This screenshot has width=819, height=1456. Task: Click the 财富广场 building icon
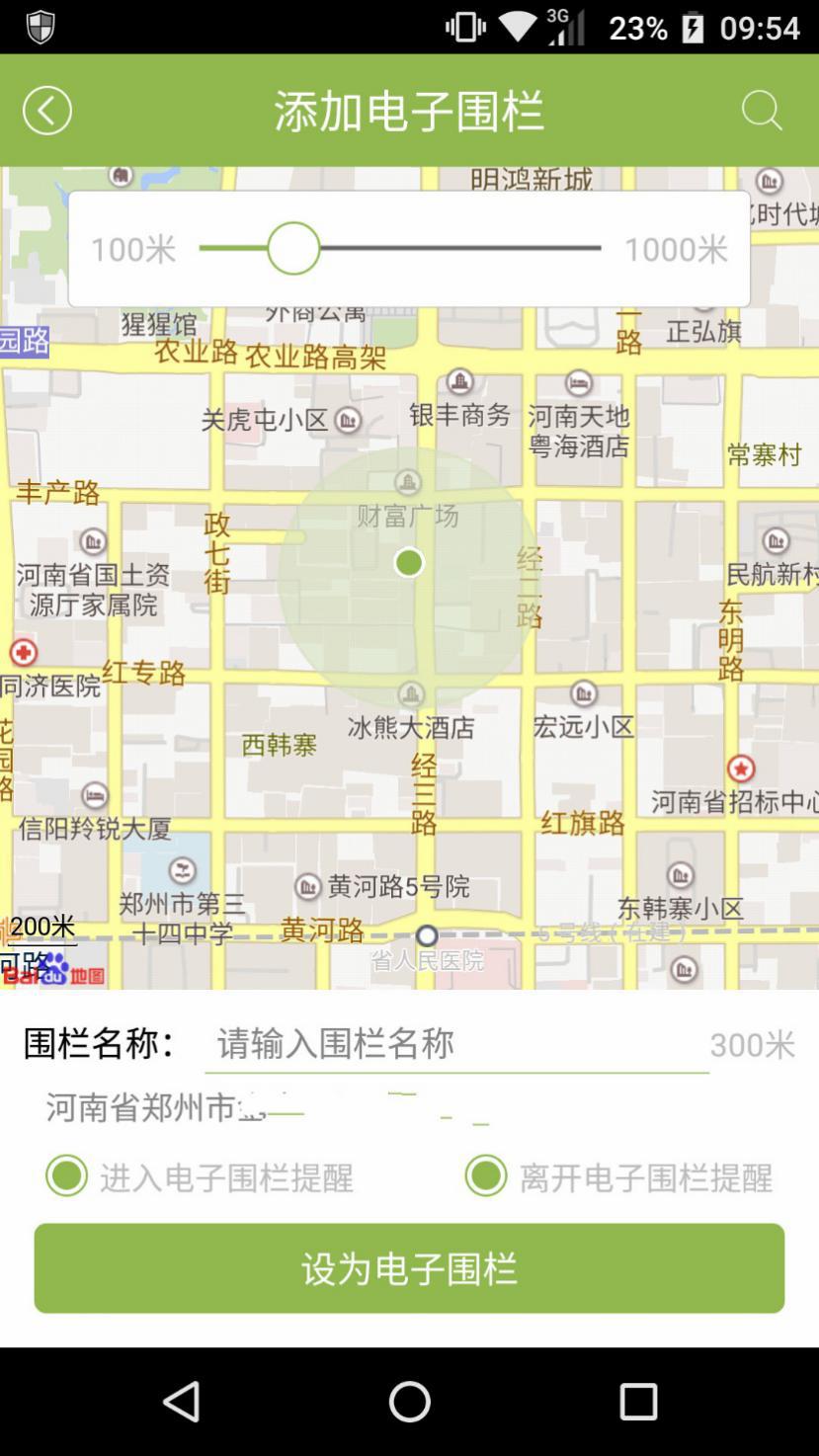[x=408, y=483]
